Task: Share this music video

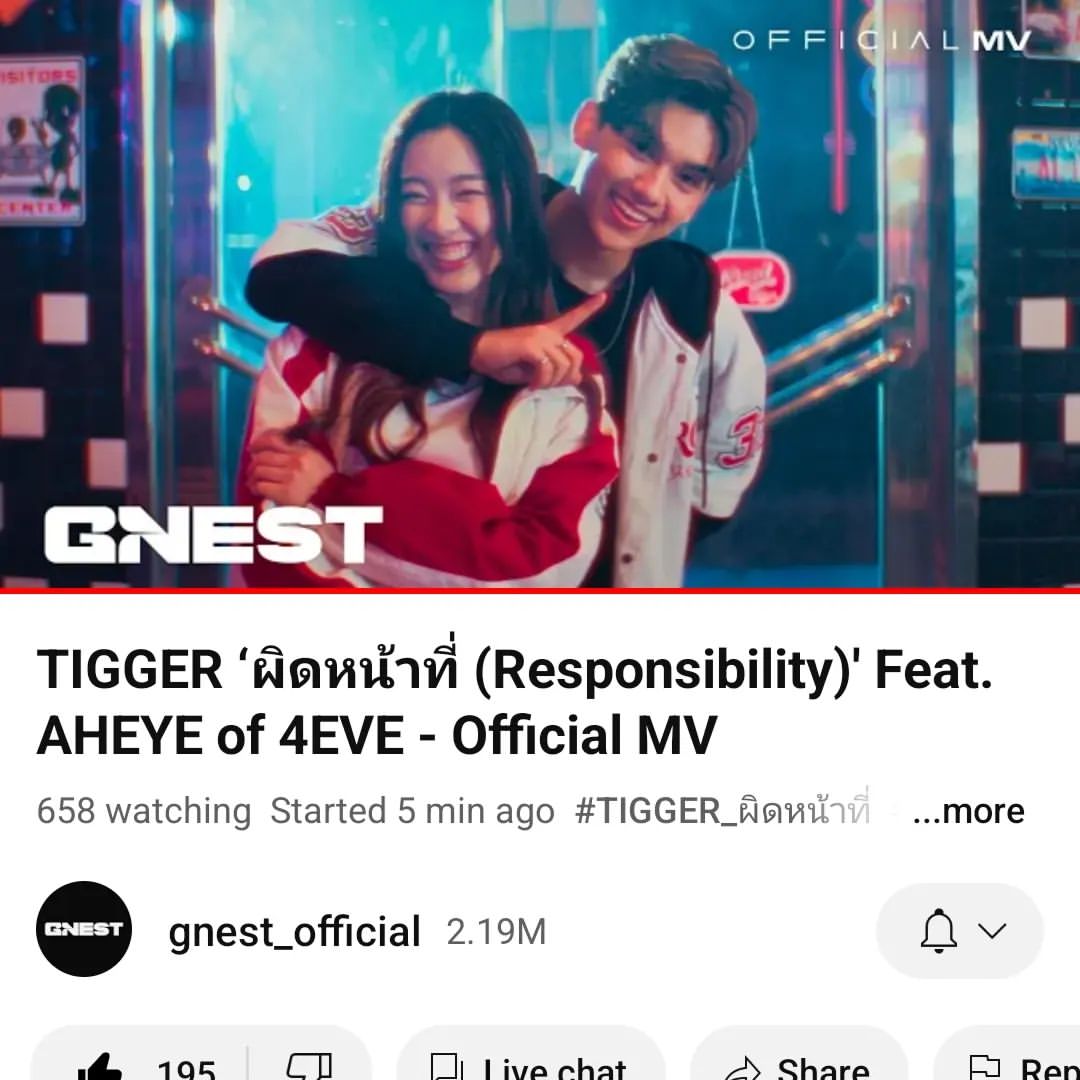Action: coord(800,1066)
